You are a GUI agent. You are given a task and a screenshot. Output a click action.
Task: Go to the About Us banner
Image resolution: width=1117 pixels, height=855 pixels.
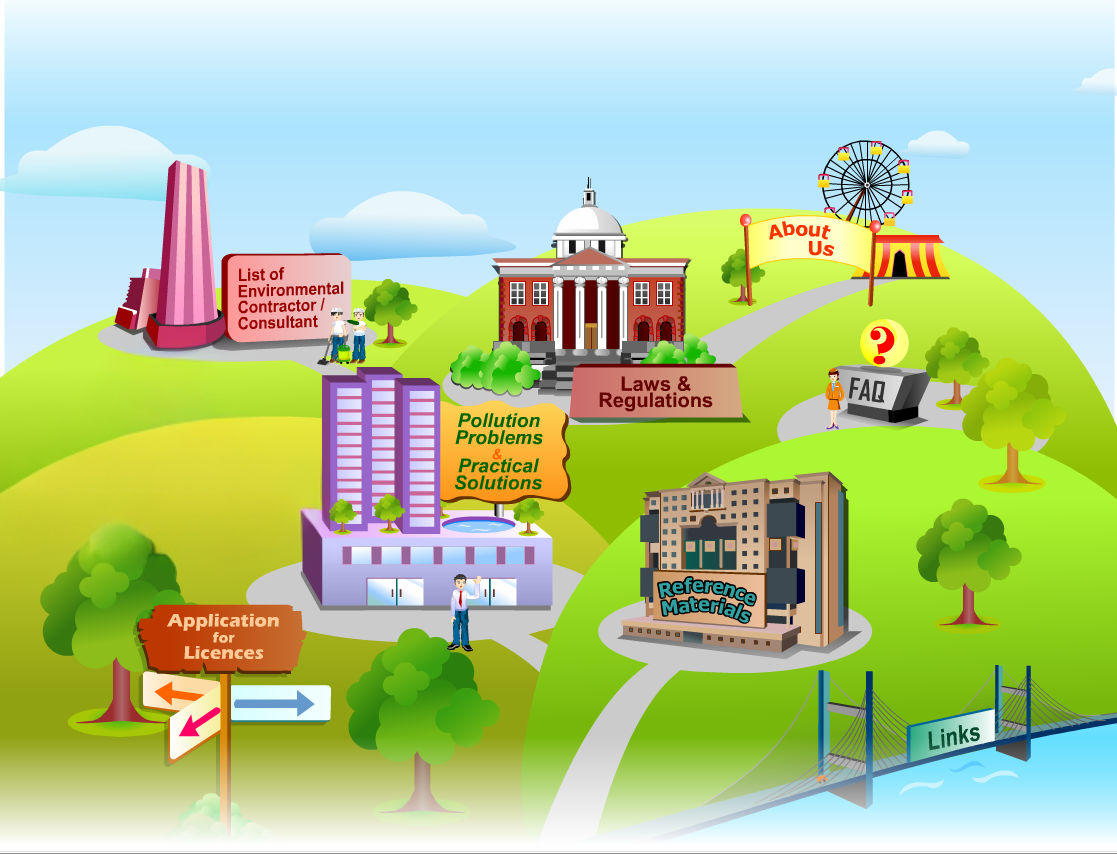[803, 240]
